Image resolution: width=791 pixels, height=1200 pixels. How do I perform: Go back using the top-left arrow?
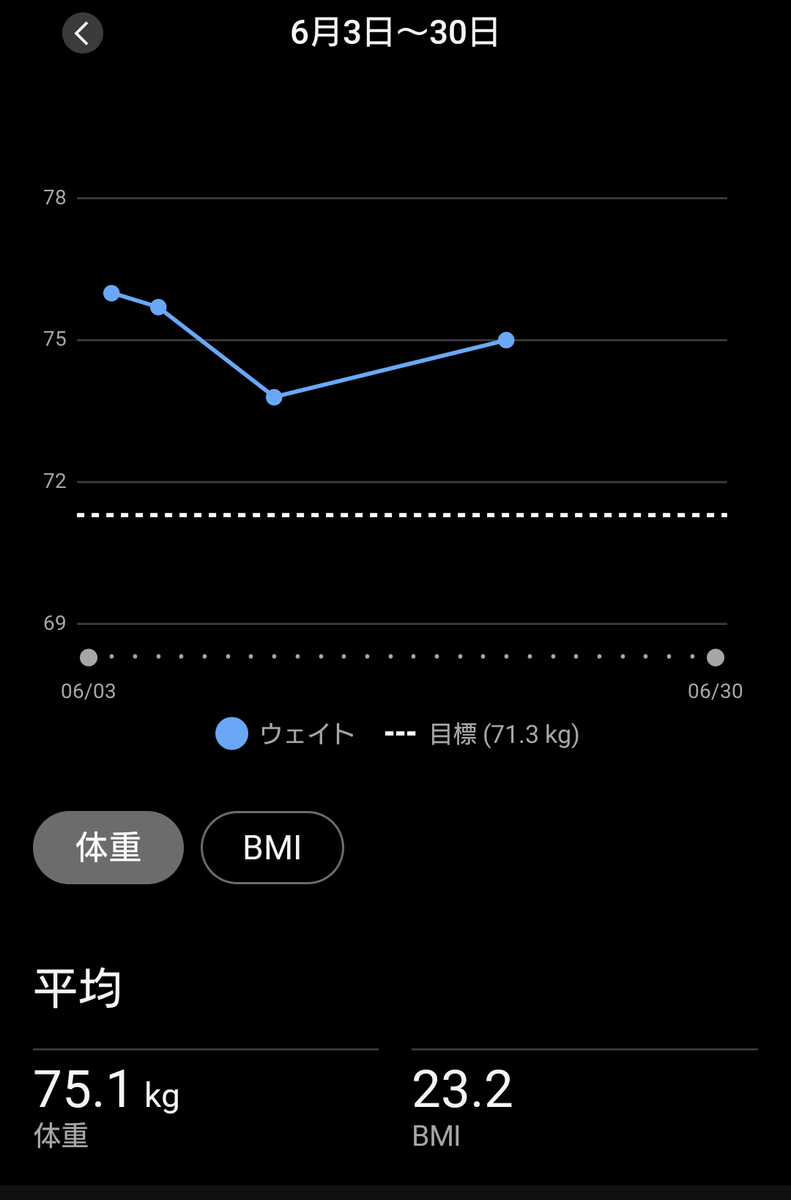pyautogui.click(x=82, y=33)
